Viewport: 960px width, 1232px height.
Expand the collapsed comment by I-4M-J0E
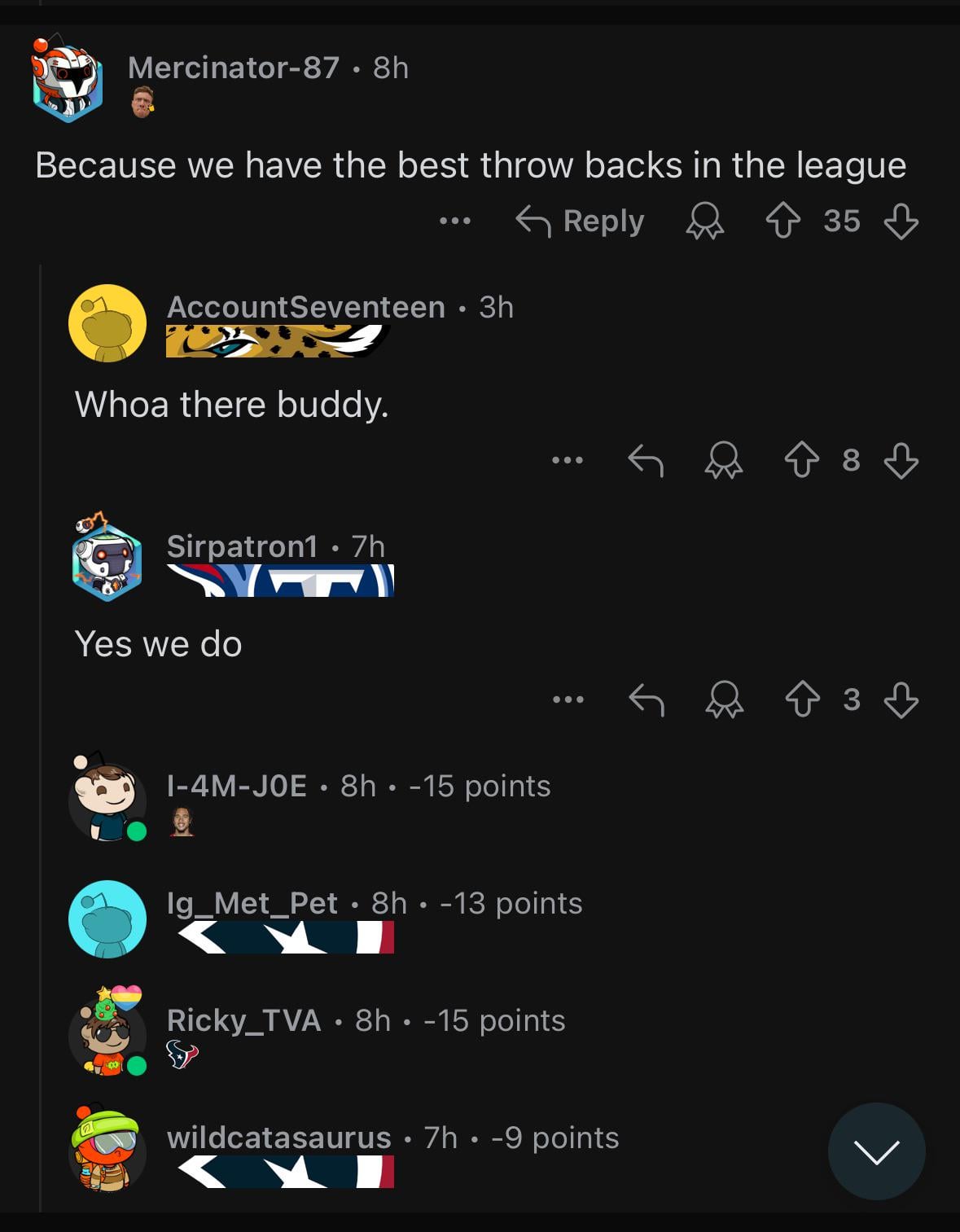point(358,787)
